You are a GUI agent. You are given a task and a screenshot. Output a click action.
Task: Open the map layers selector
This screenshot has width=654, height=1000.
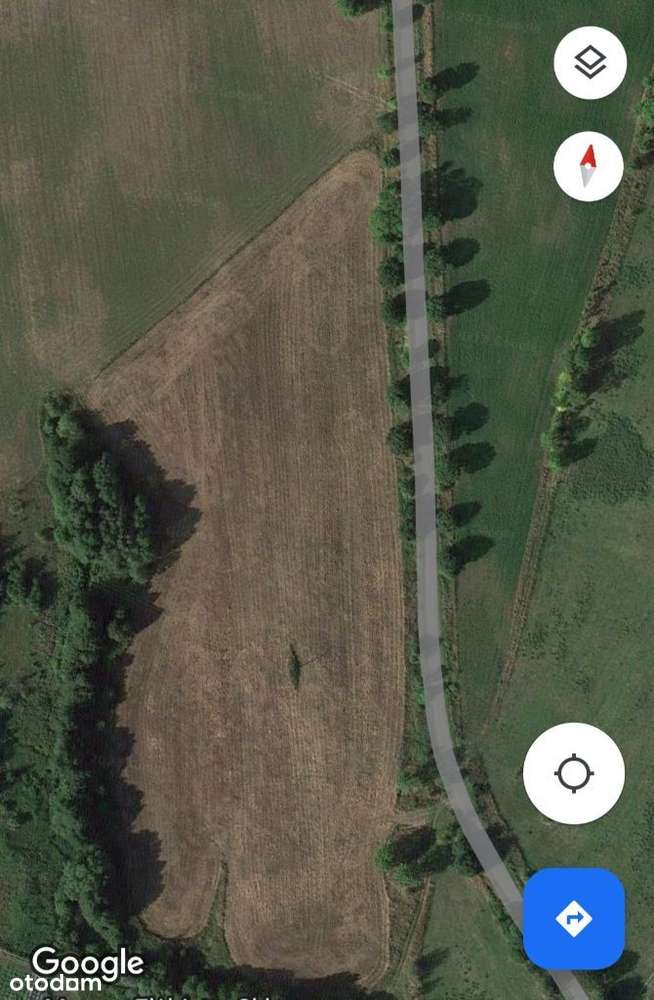pyautogui.click(x=590, y=63)
